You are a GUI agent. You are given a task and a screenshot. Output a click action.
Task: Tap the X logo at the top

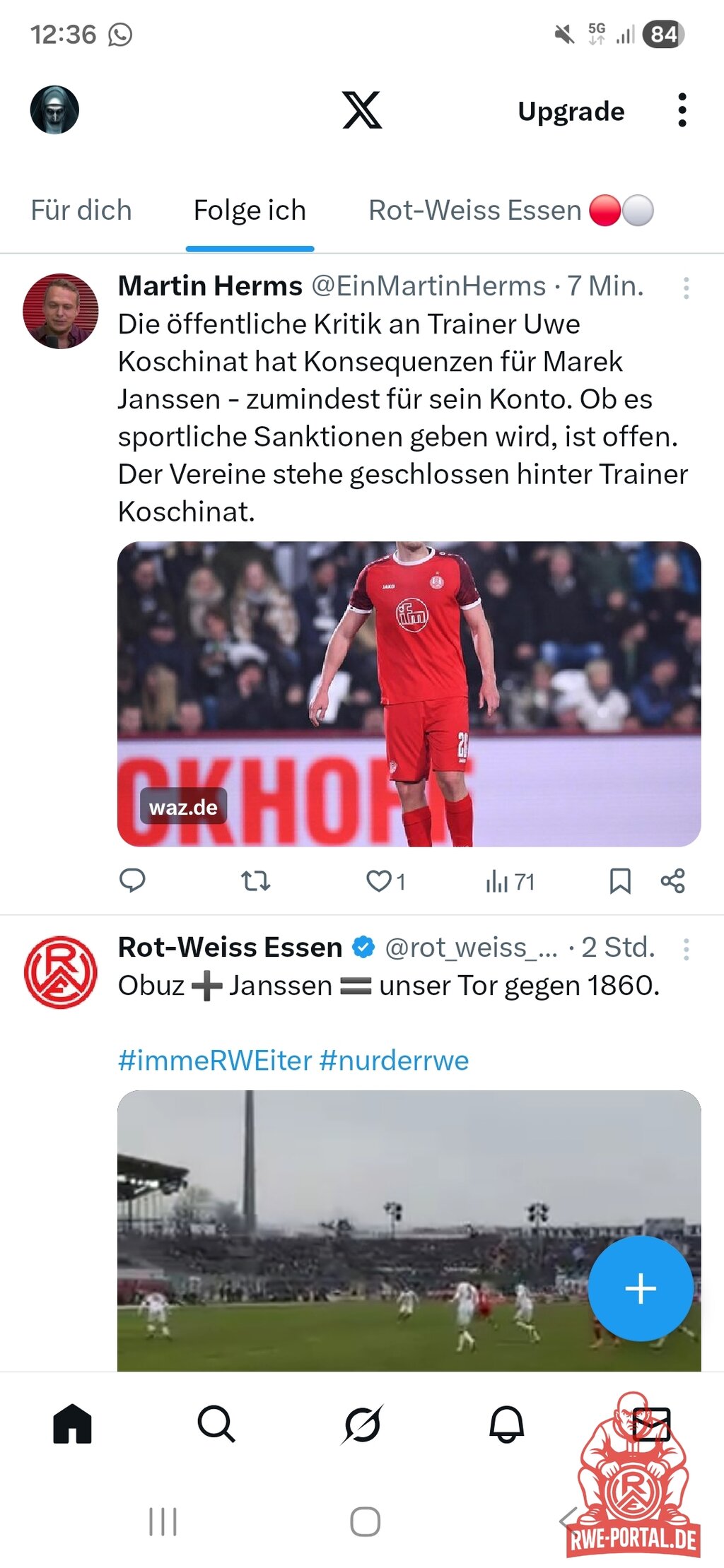pos(362,111)
